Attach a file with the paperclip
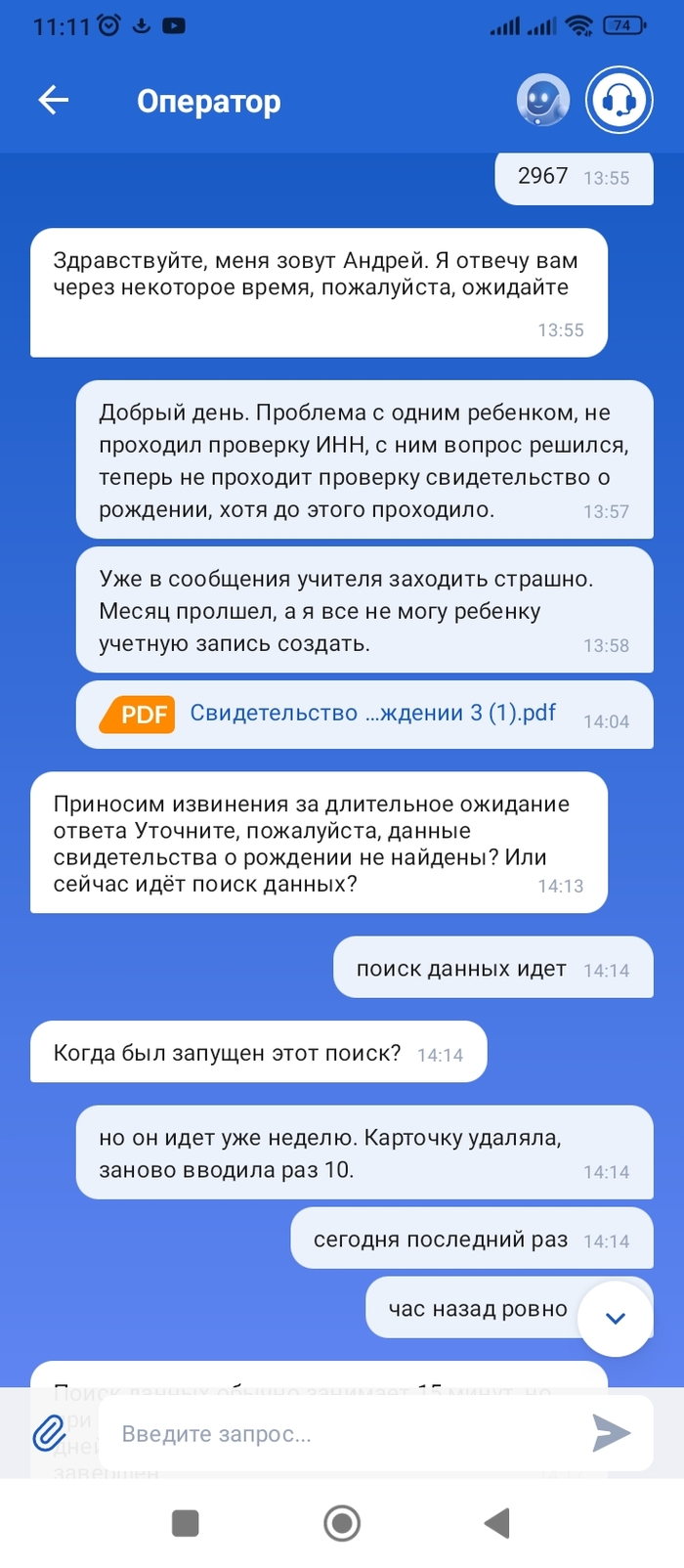Image resolution: width=684 pixels, height=1568 pixels. point(50,1434)
